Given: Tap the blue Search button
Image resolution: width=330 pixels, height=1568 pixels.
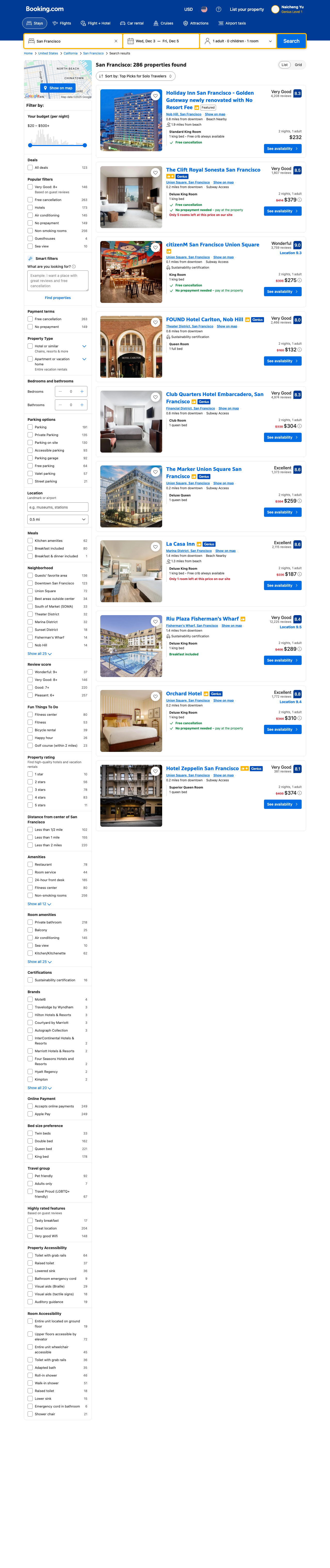Looking at the screenshot, I should [291, 41].
